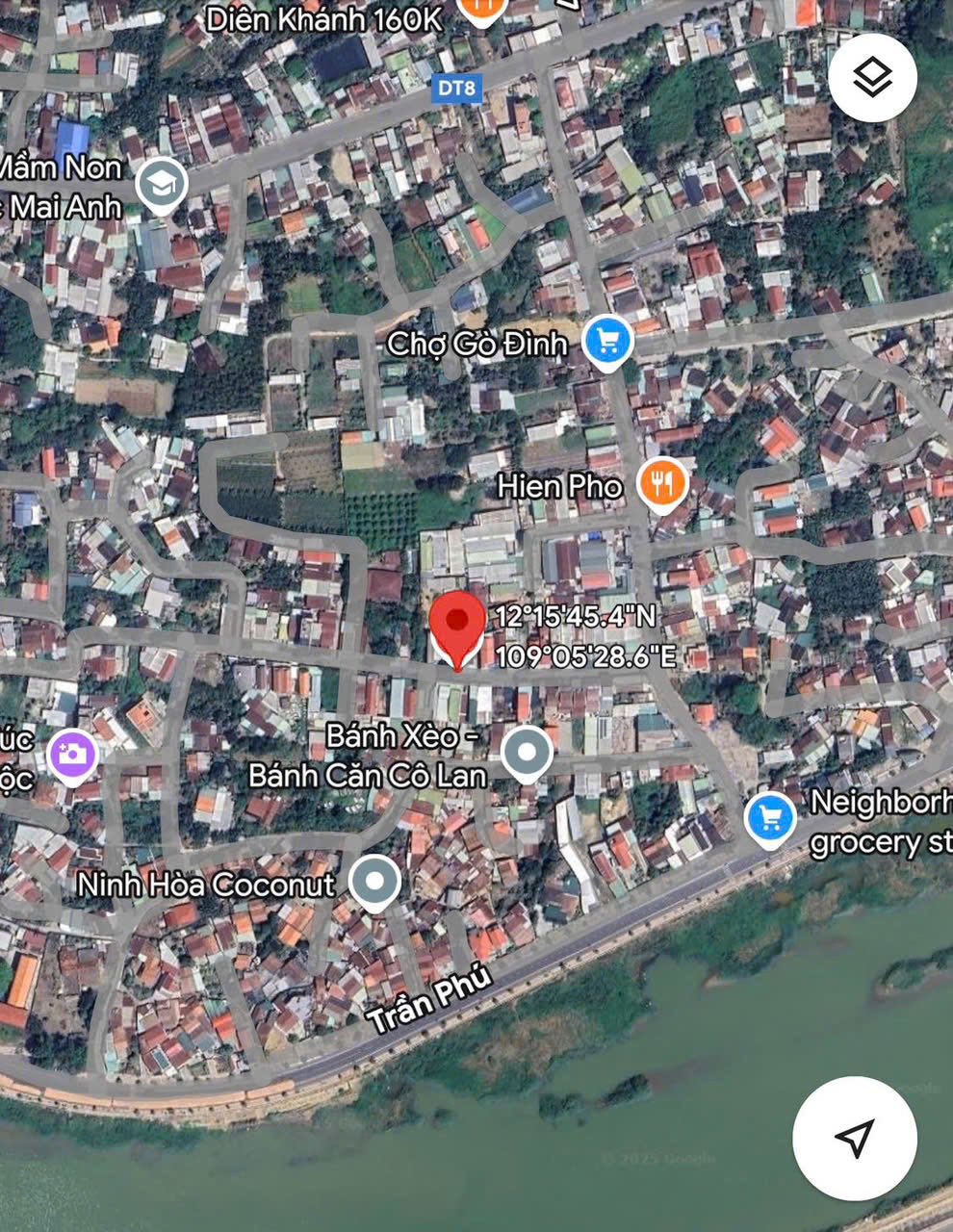Select the Chợ Gò Đình market marker

(607, 341)
